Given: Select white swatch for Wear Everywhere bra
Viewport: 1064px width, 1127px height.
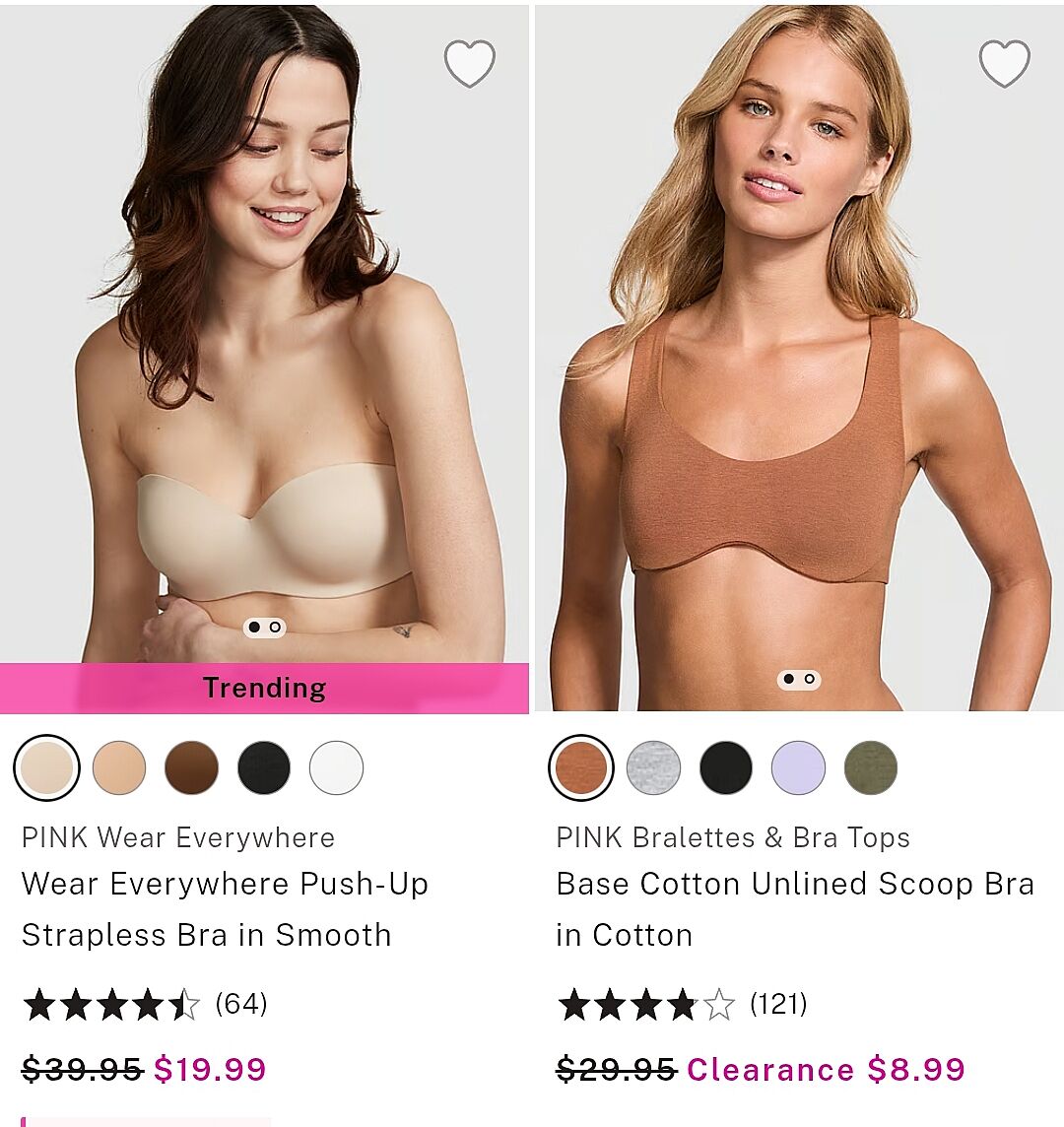Looking at the screenshot, I should pyautogui.click(x=336, y=768).
